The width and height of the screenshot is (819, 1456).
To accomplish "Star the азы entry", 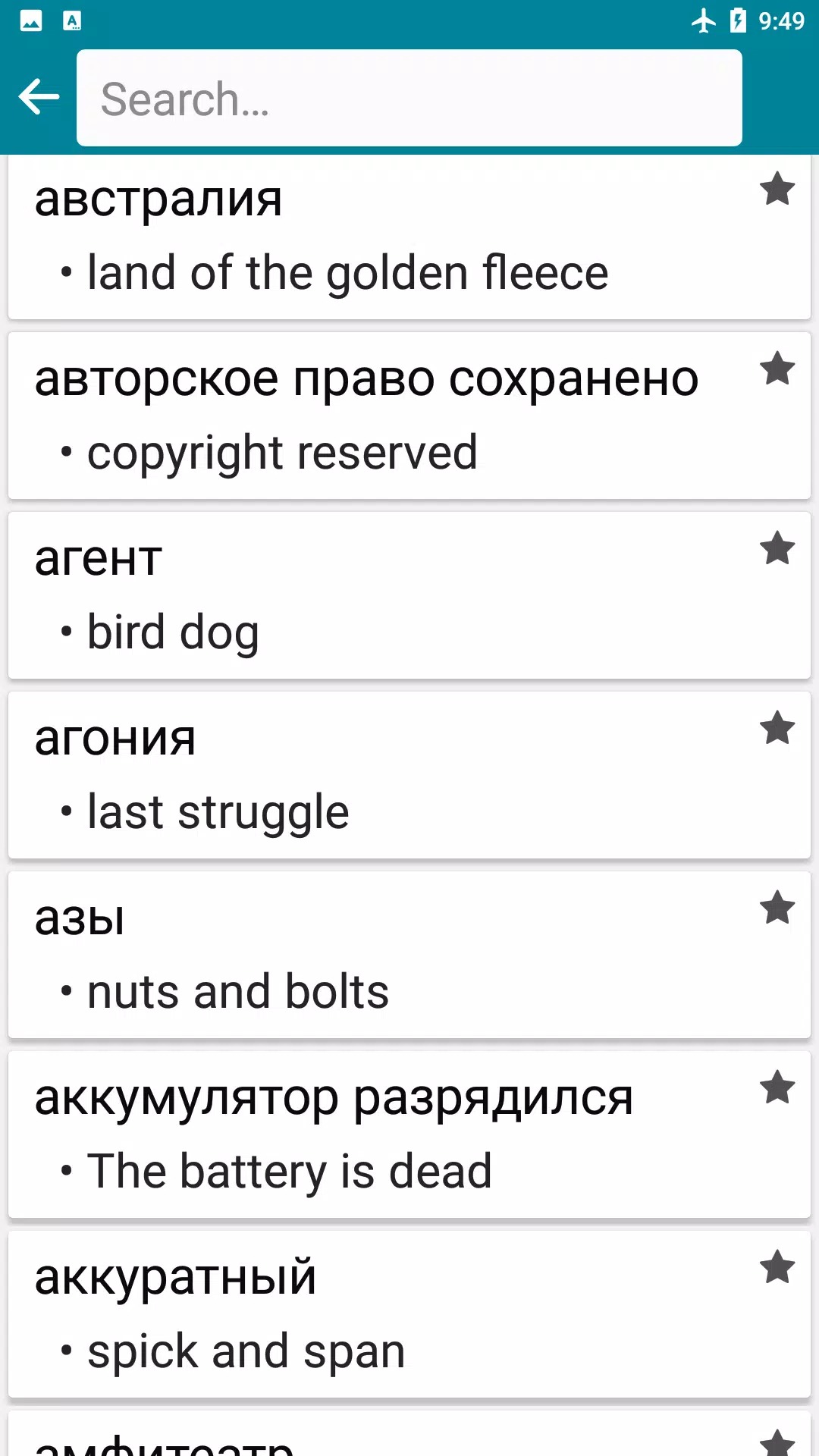I will (x=777, y=908).
